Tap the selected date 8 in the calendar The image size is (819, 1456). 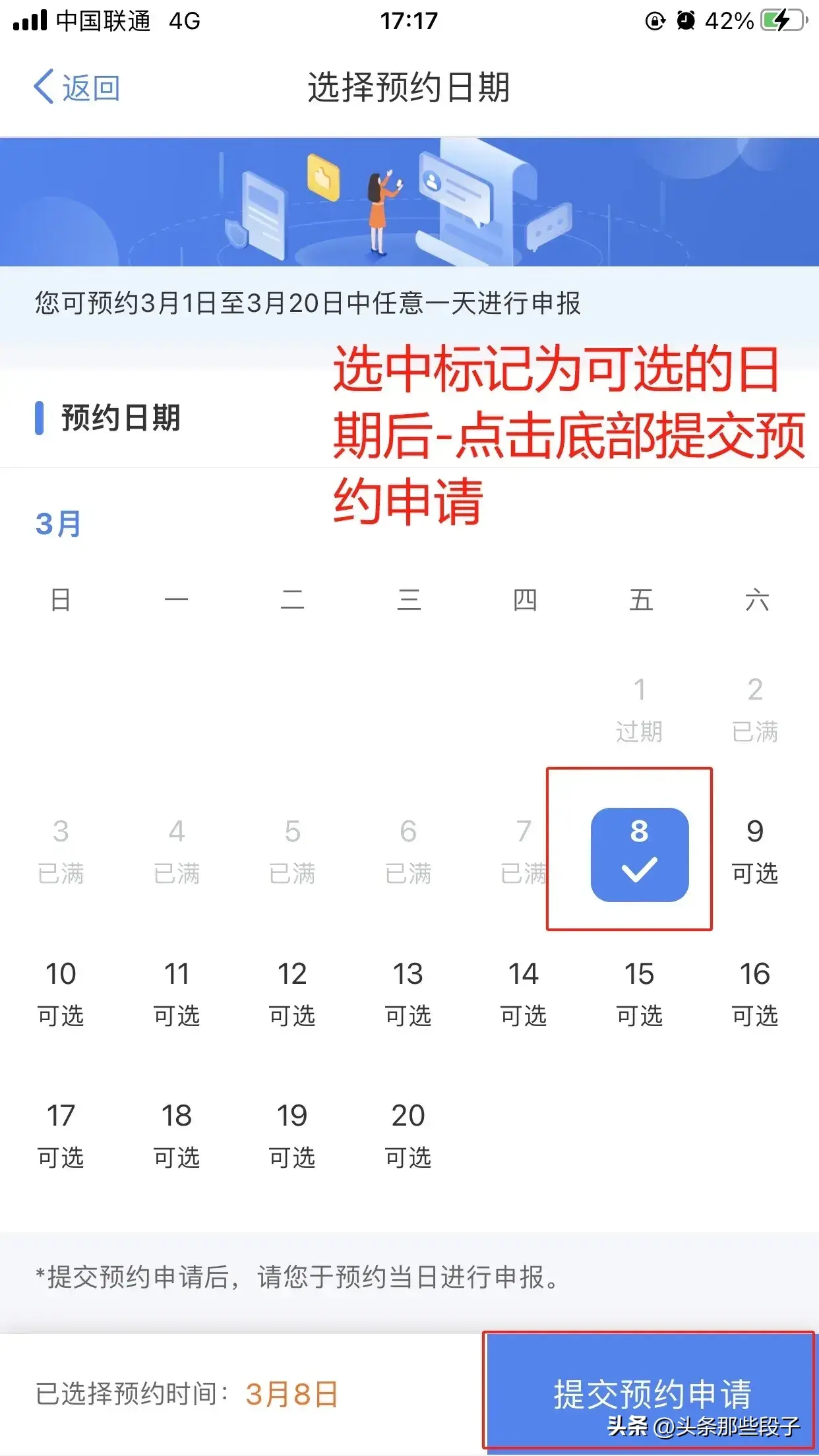coord(639,854)
